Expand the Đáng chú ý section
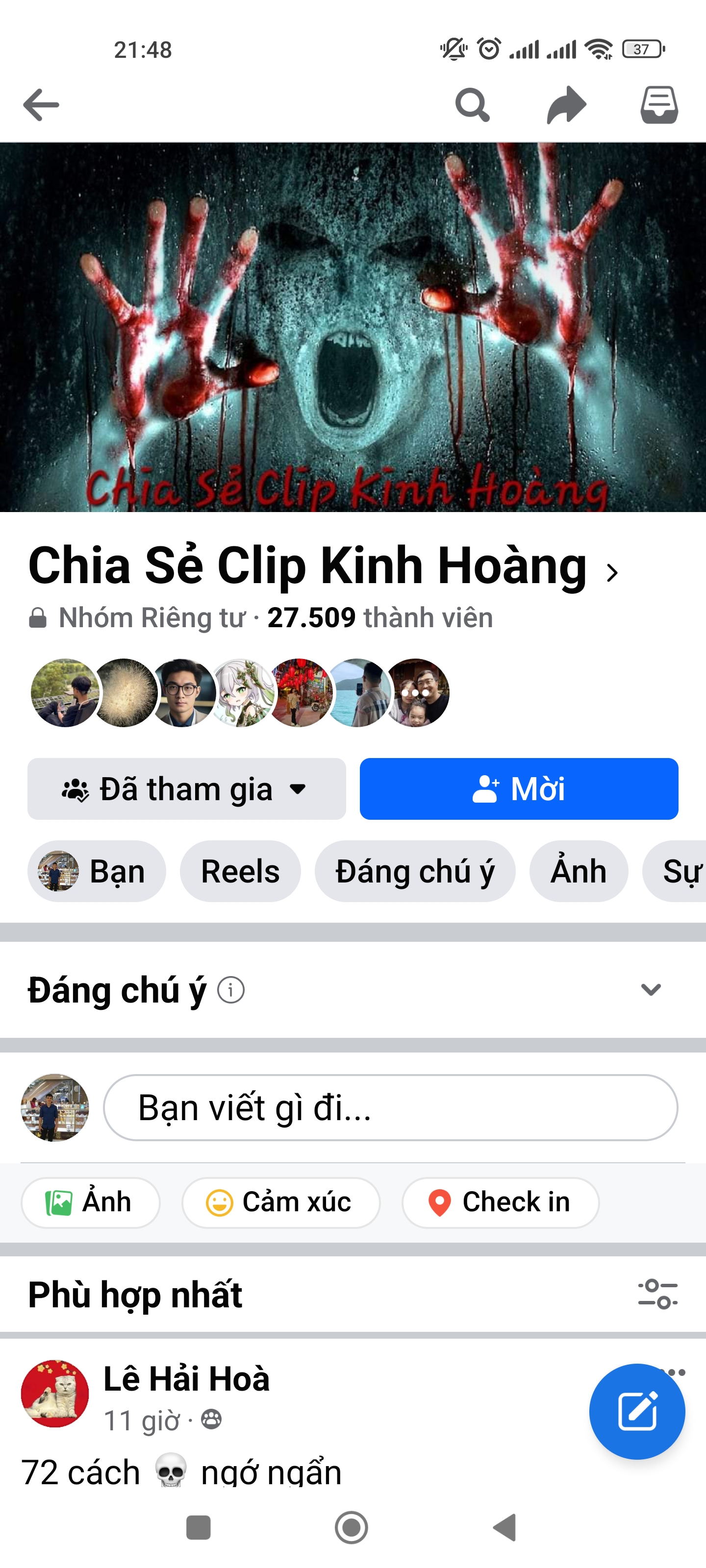706x1568 pixels. pos(651,990)
